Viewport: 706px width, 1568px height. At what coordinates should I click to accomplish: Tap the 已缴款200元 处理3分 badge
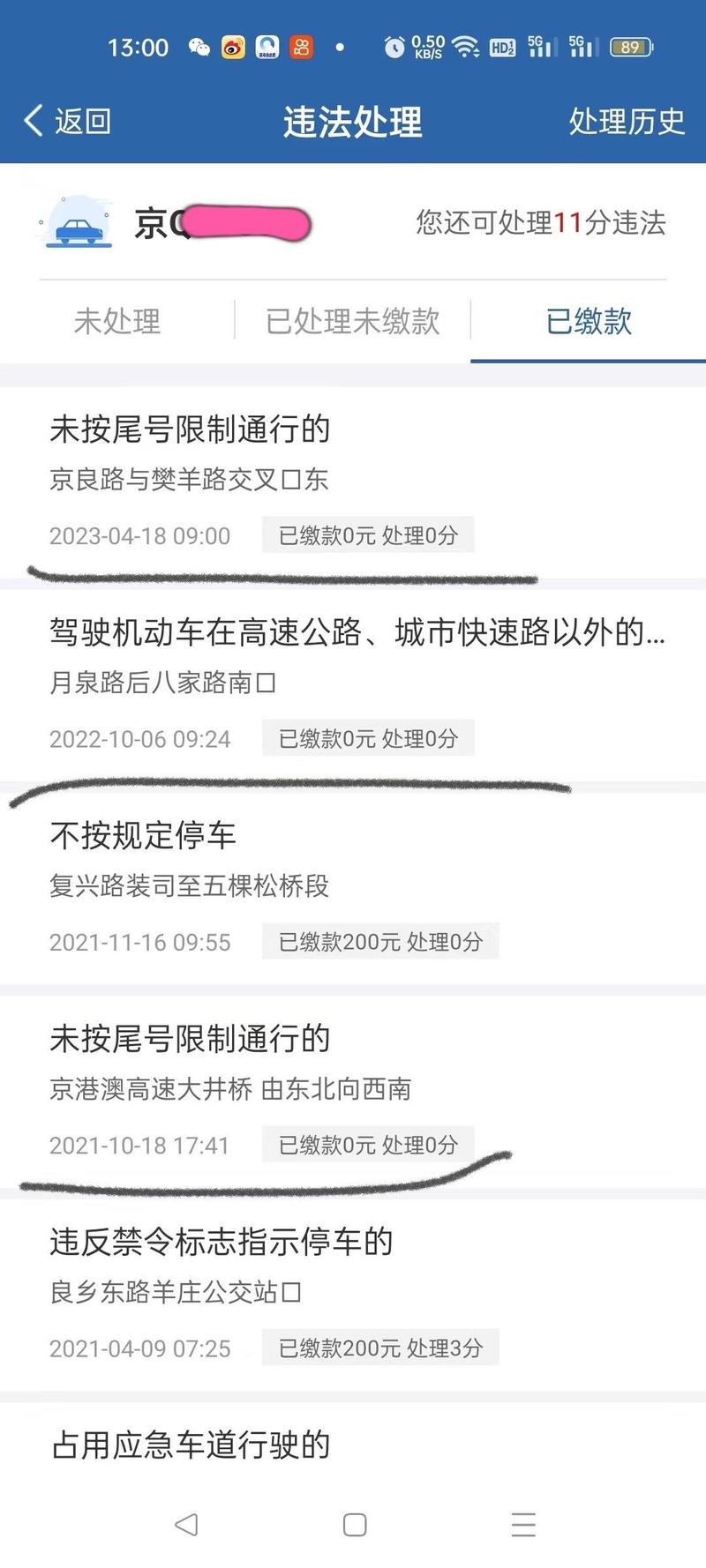379,1348
